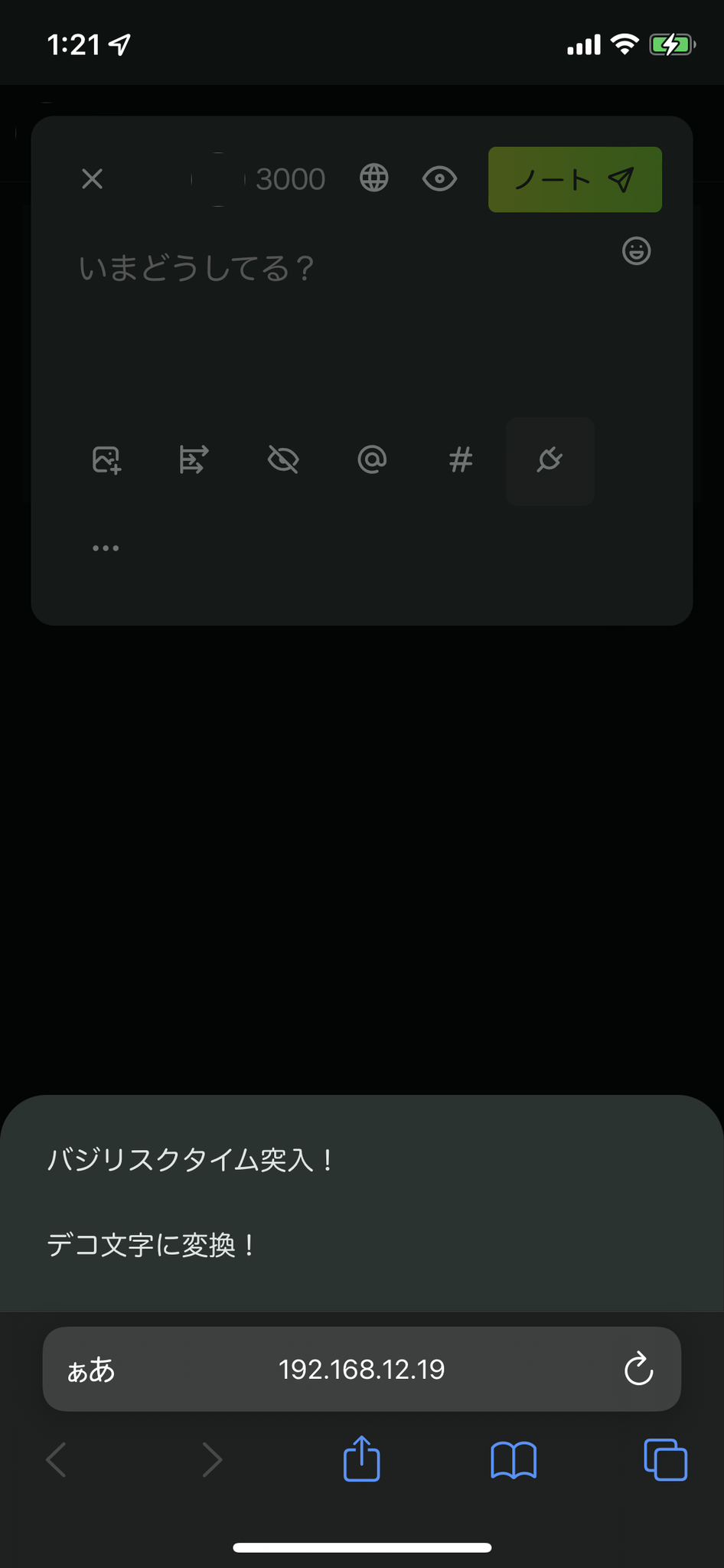The height and width of the screenshot is (1568, 724).
Task: Add hashtag with # icon
Action: point(461,460)
